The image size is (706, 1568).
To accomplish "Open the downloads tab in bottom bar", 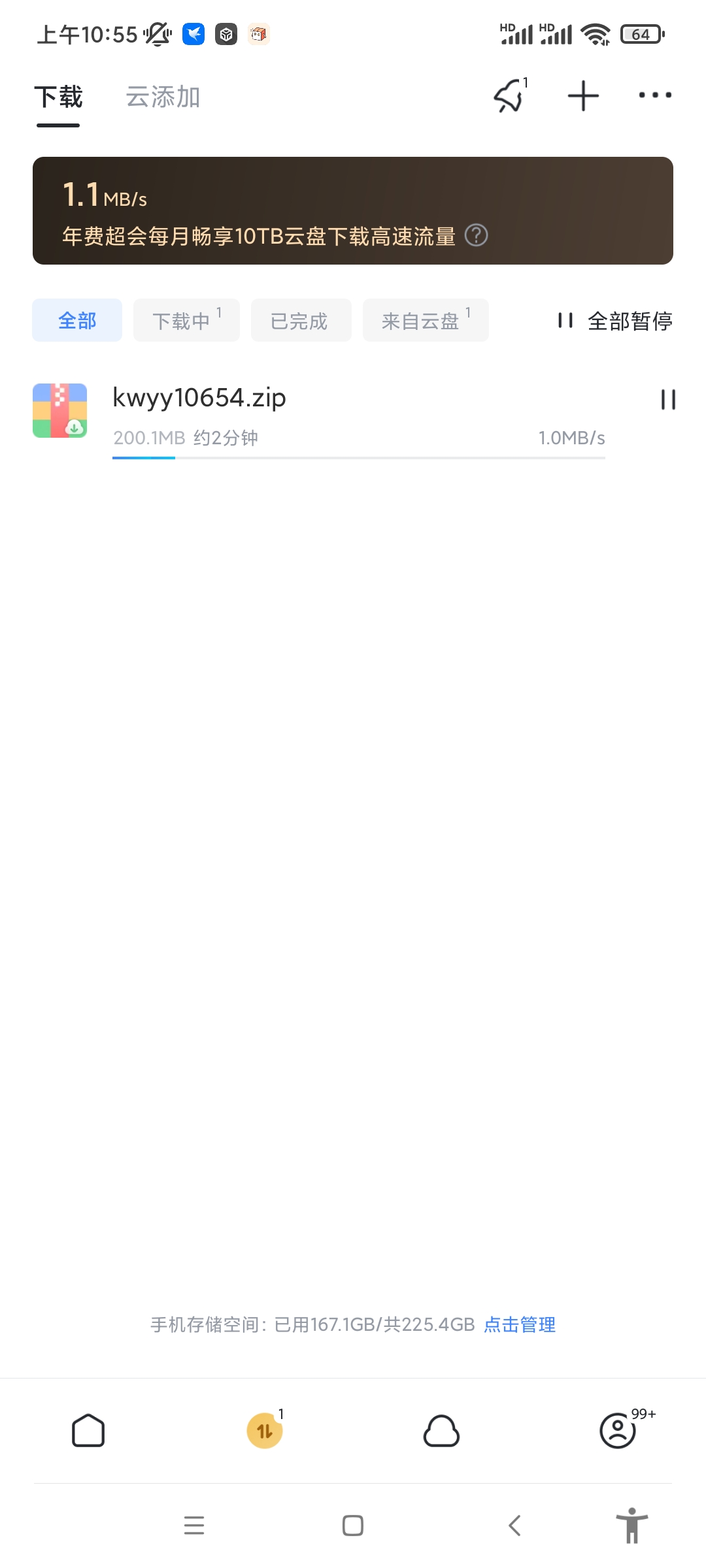I will pos(265,1431).
